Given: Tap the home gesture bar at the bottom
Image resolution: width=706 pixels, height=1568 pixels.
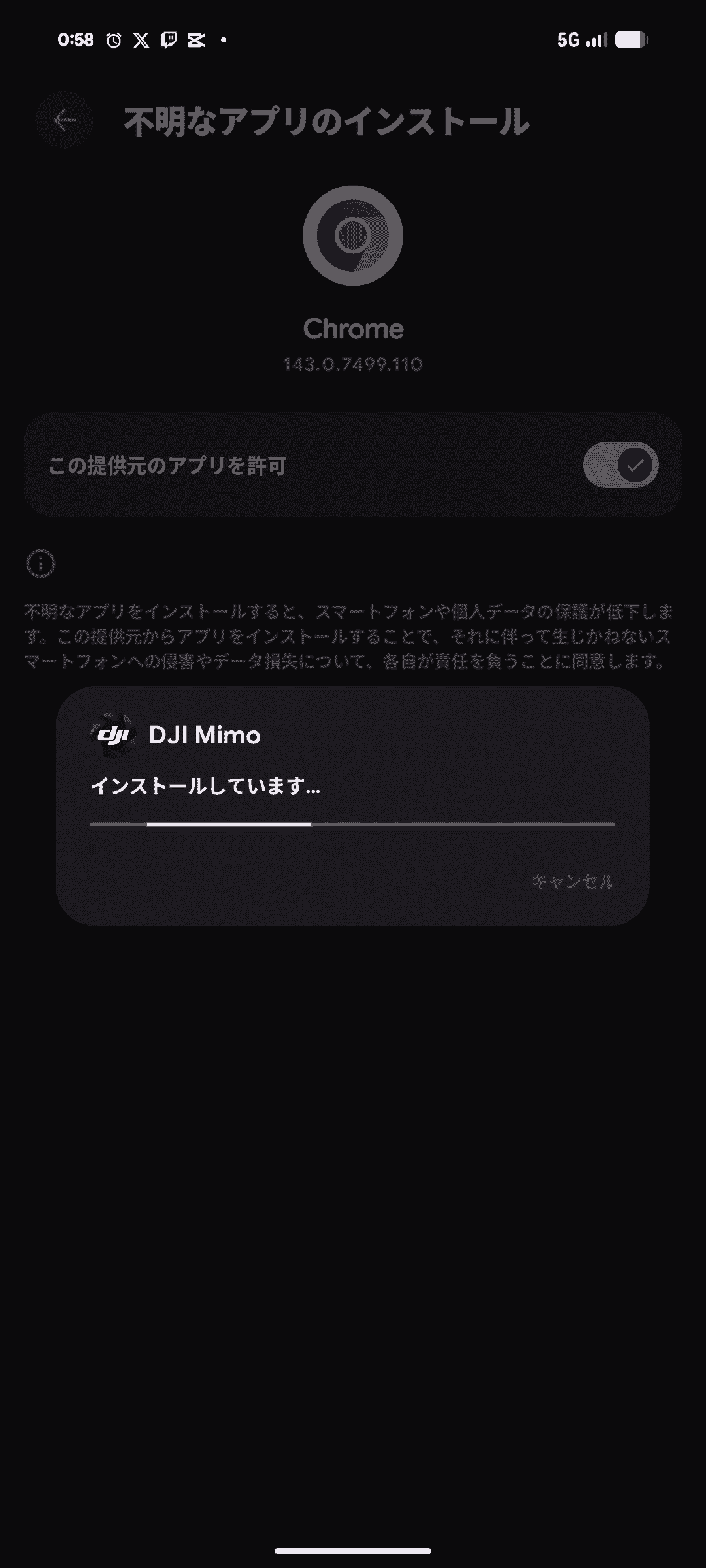Looking at the screenshot, I should 353,1549.
